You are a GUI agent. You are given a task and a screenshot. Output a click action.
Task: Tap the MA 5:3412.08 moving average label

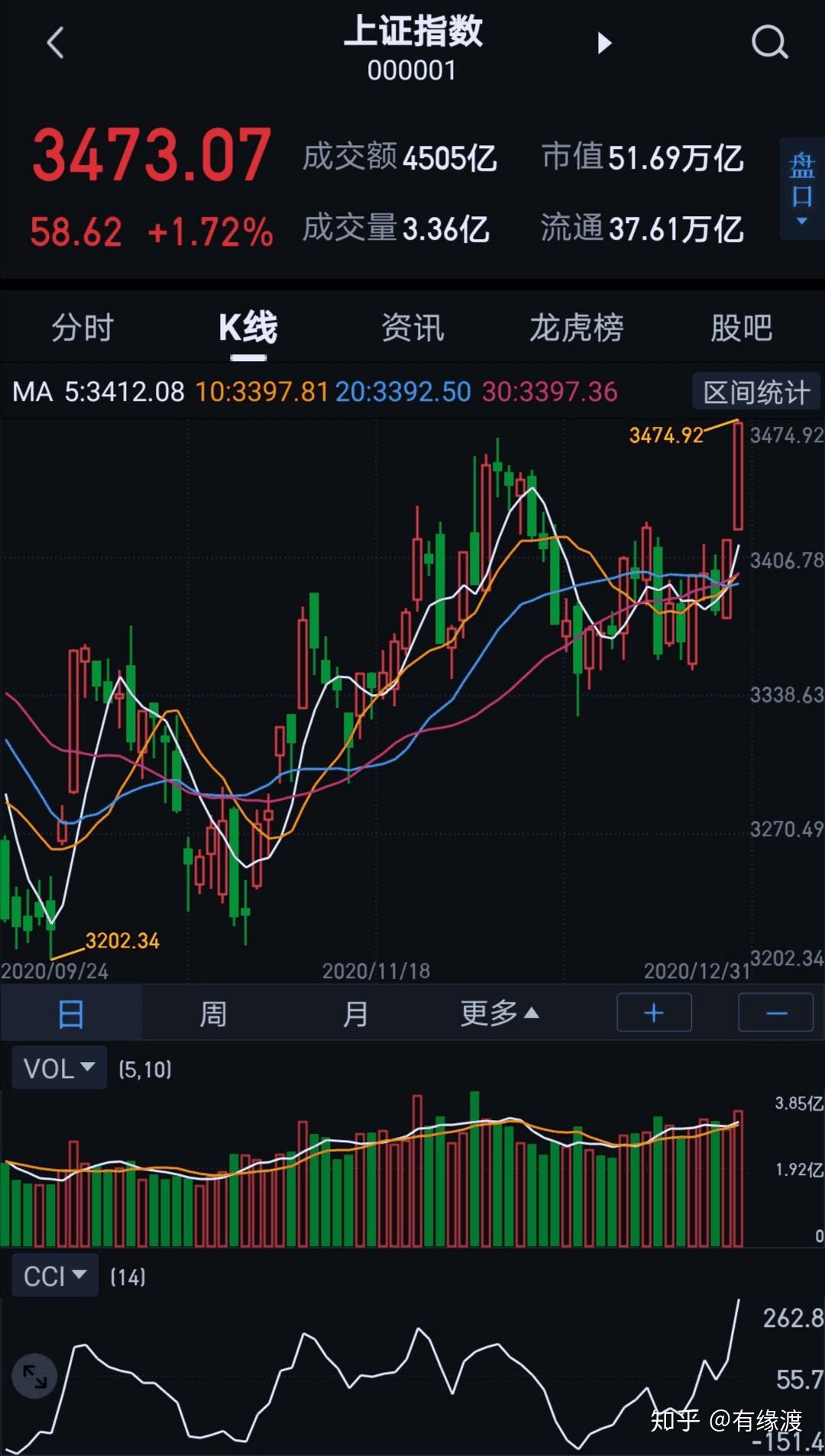coord(98,391)
